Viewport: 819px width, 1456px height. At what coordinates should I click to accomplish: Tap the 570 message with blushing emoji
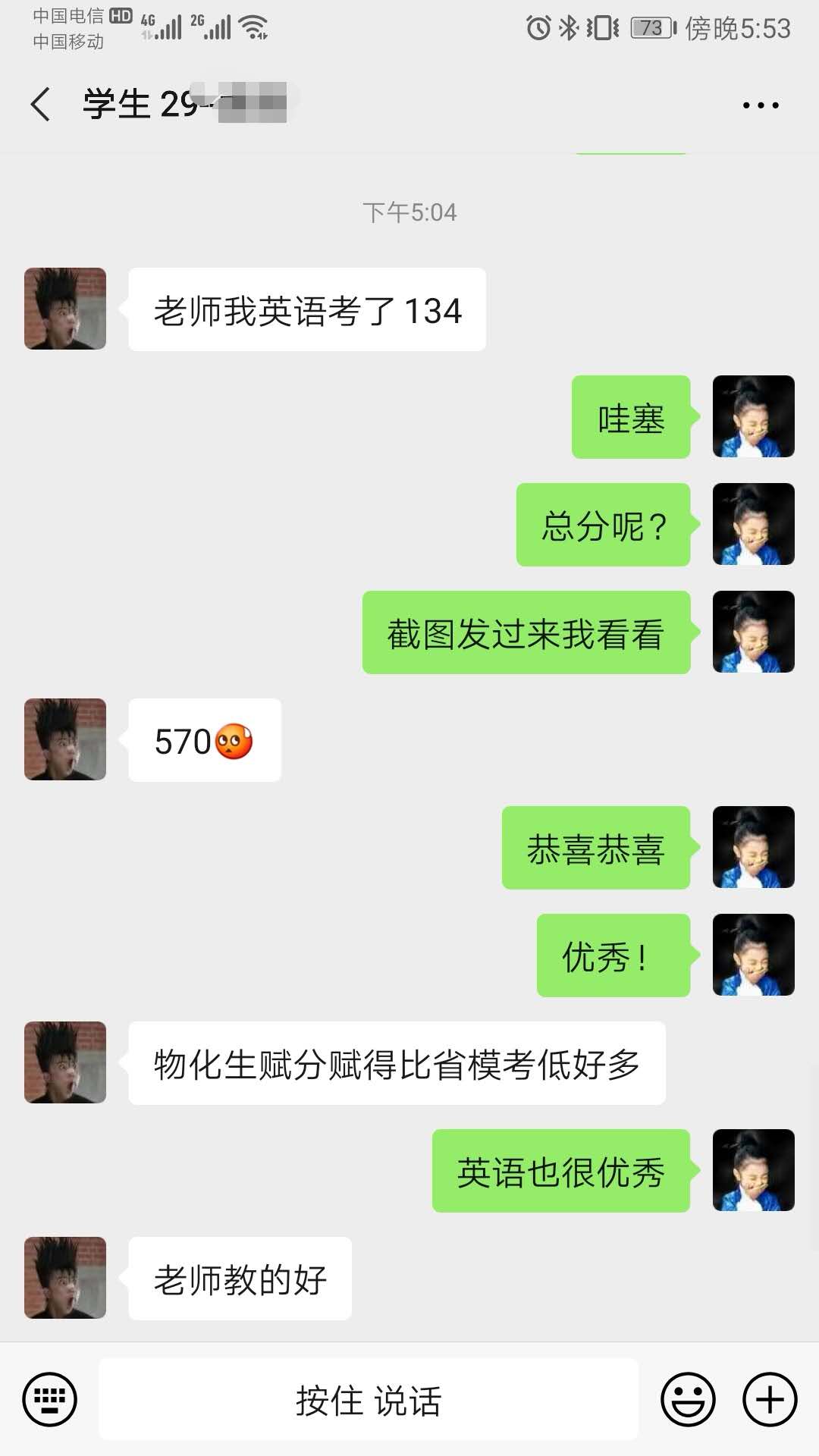point(203,739)
